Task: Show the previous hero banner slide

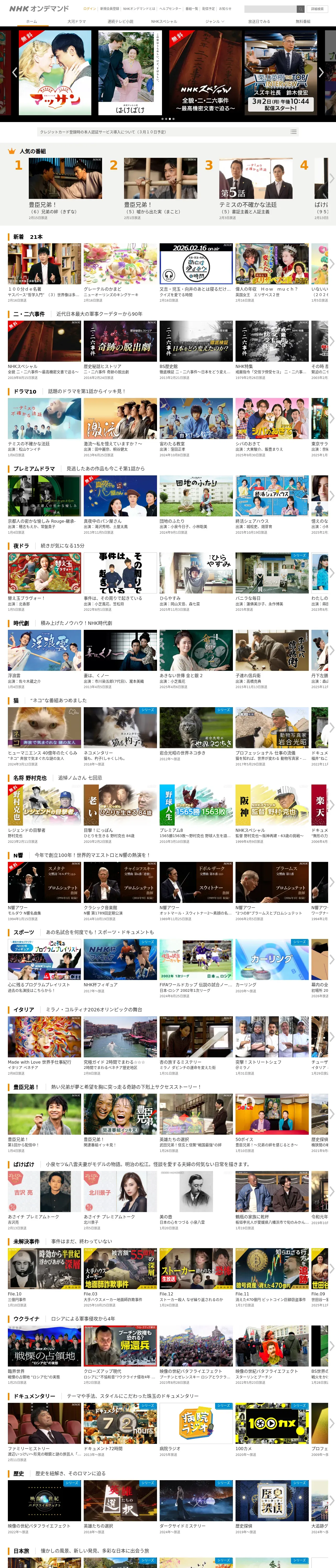Action: pos(15,72)
